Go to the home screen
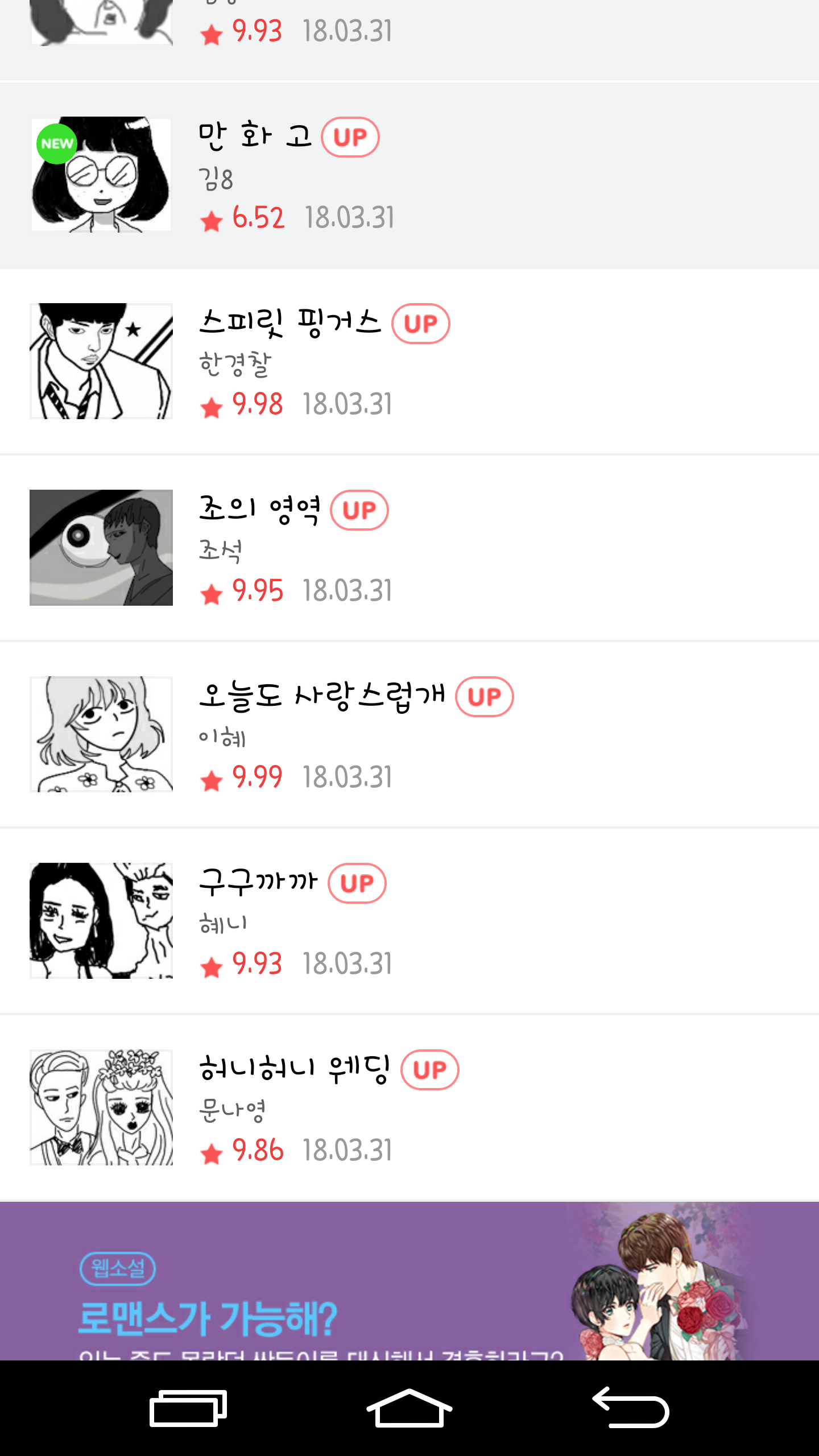Viewport: 819px width, 1456px height. click(x=409, y=1408)
